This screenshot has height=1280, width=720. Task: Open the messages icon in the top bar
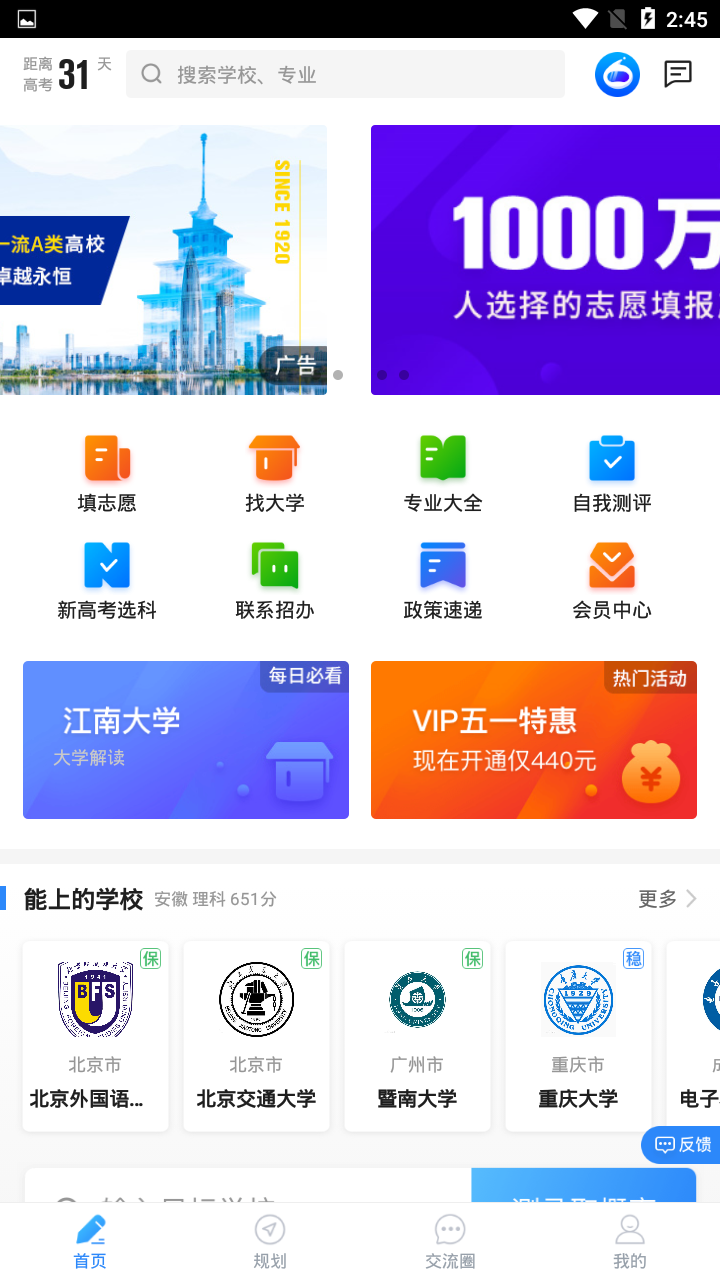point(678,74)
